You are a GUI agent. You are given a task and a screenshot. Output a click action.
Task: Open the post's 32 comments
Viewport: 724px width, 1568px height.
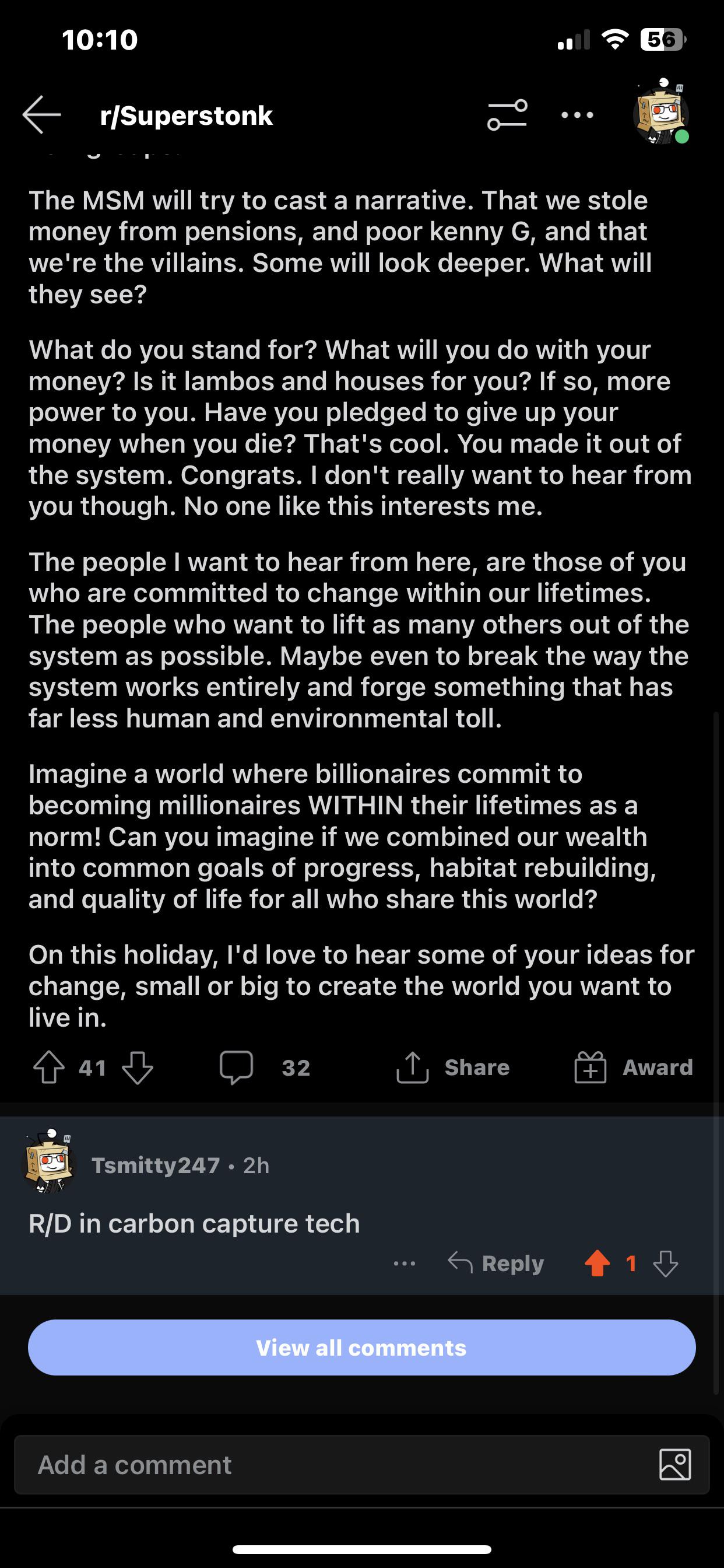pos(265,1067)
